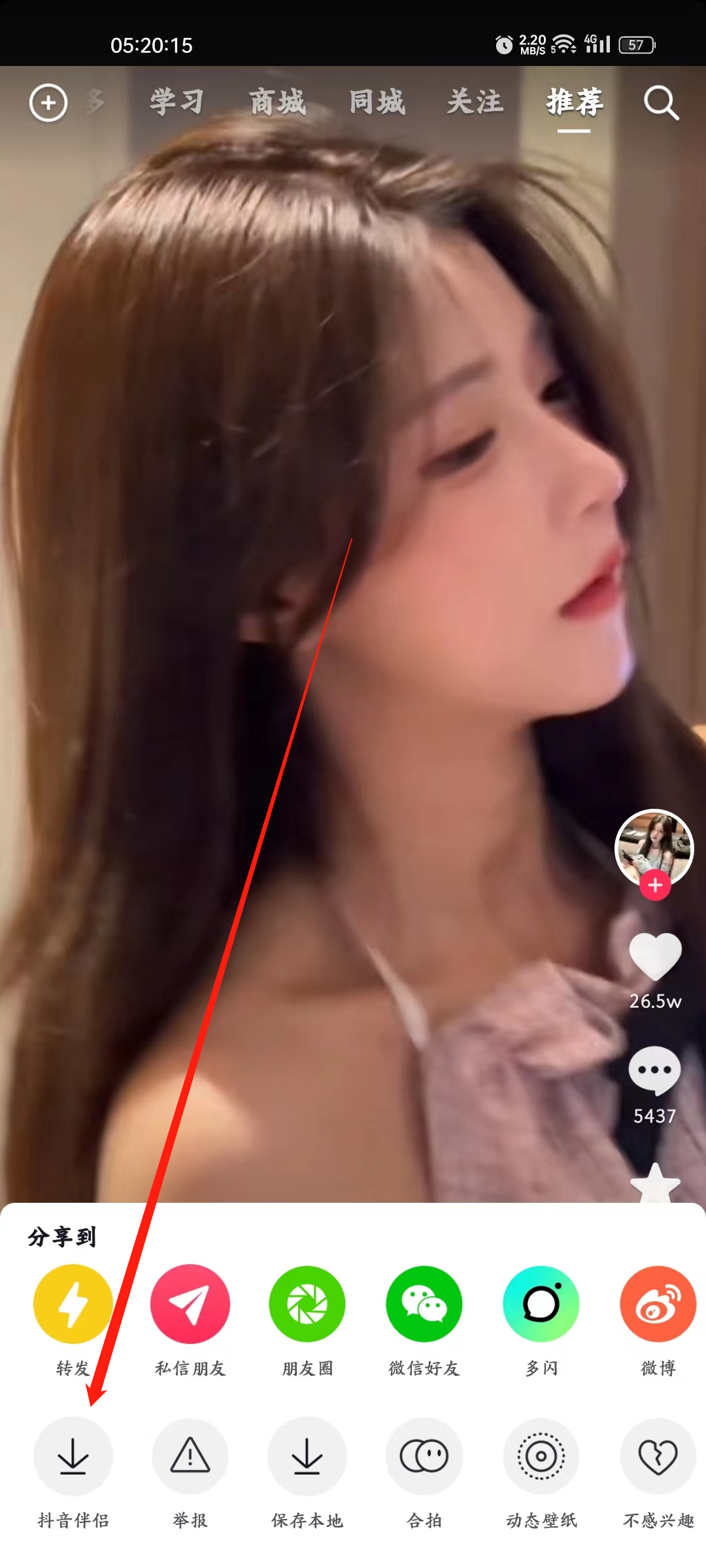
Task: Share to 朋友圈
Action: [x=307, y=1305]
